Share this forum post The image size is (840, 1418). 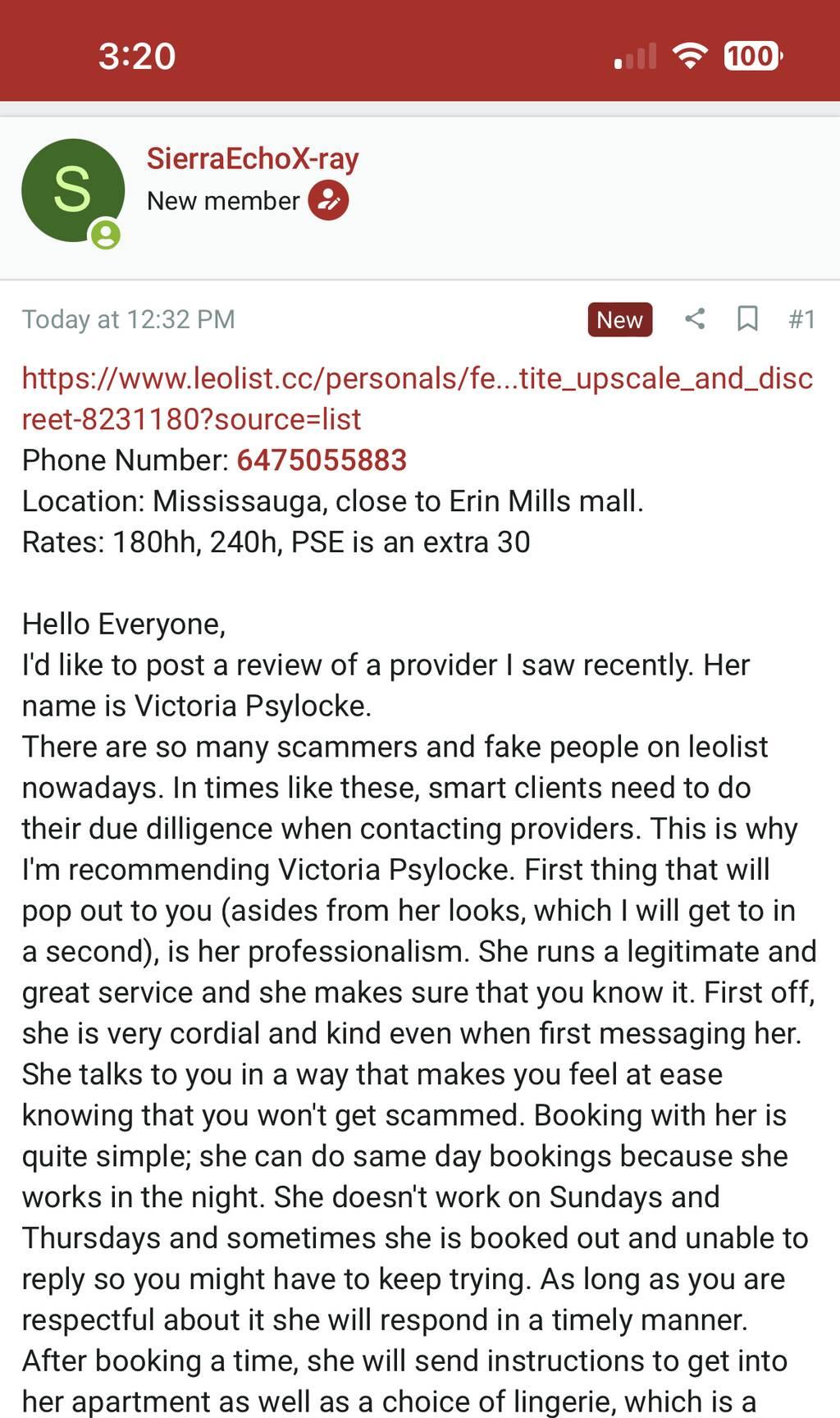tap(695, 318)
